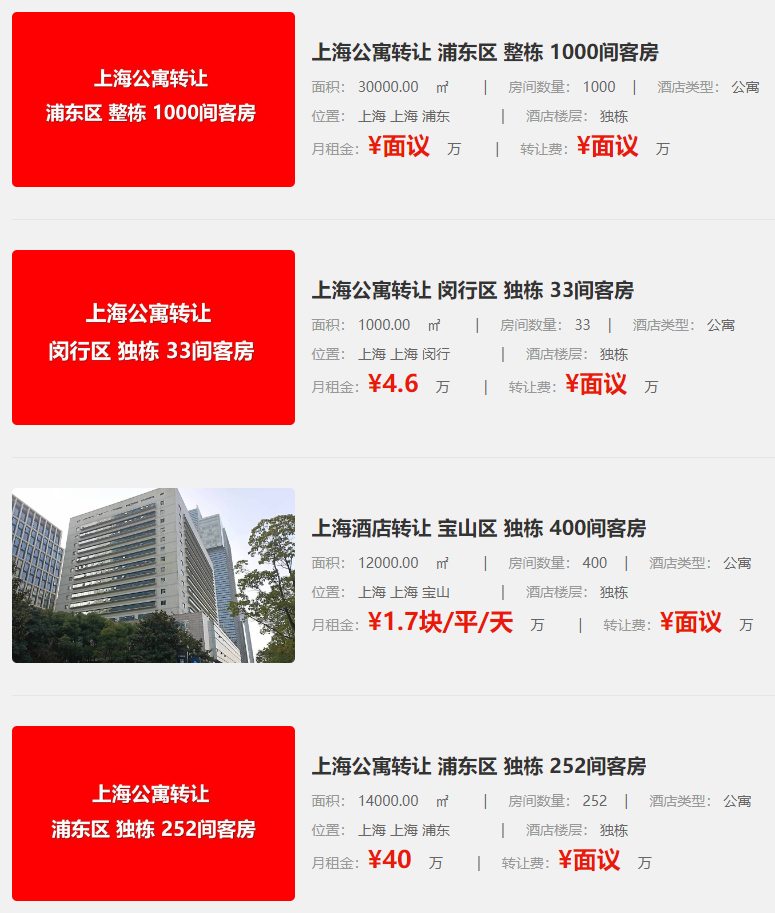Tap red thumbnail for 浦东区 252间客房
This screenshot has width=775, height=913.
coord(153,814)
